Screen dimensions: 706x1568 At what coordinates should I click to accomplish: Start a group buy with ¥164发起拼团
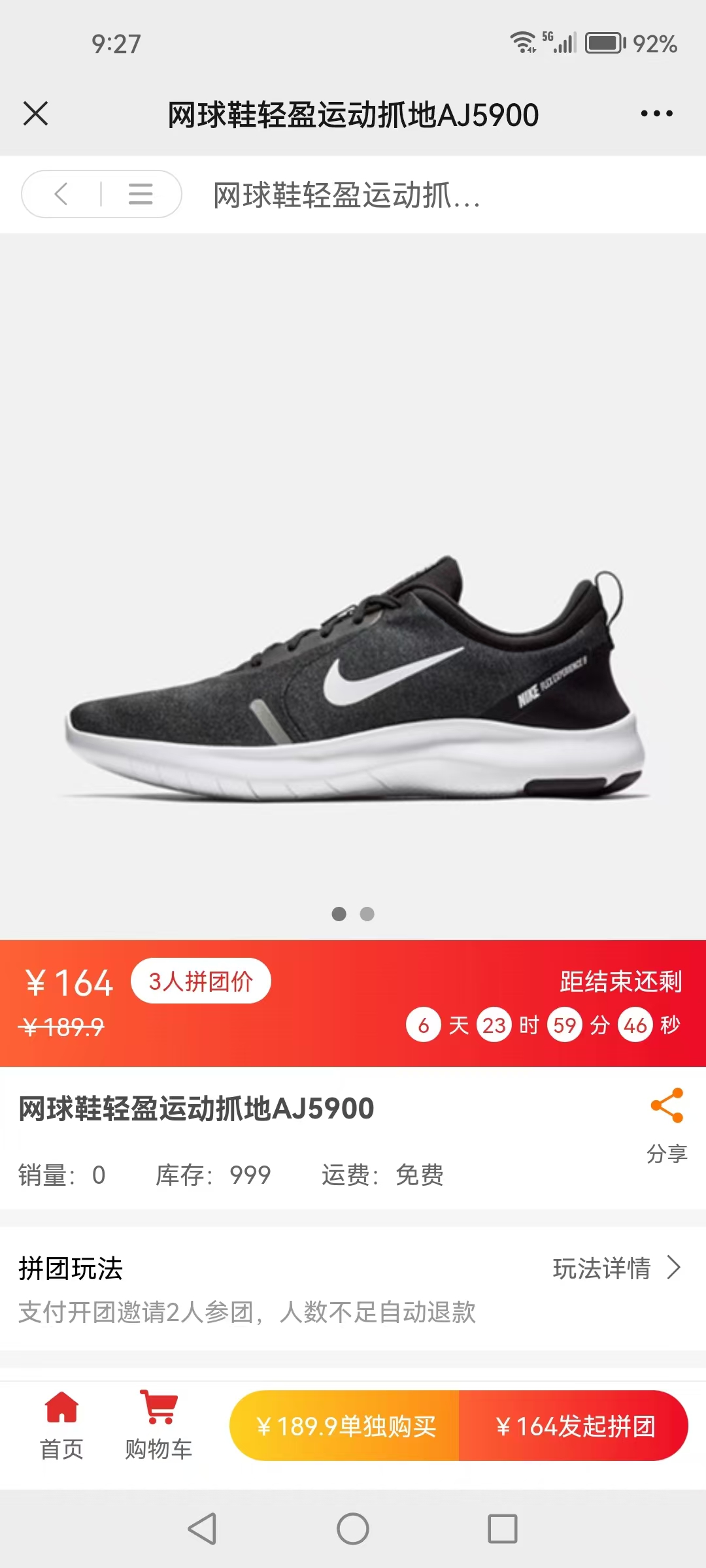tap(574, 1426)
